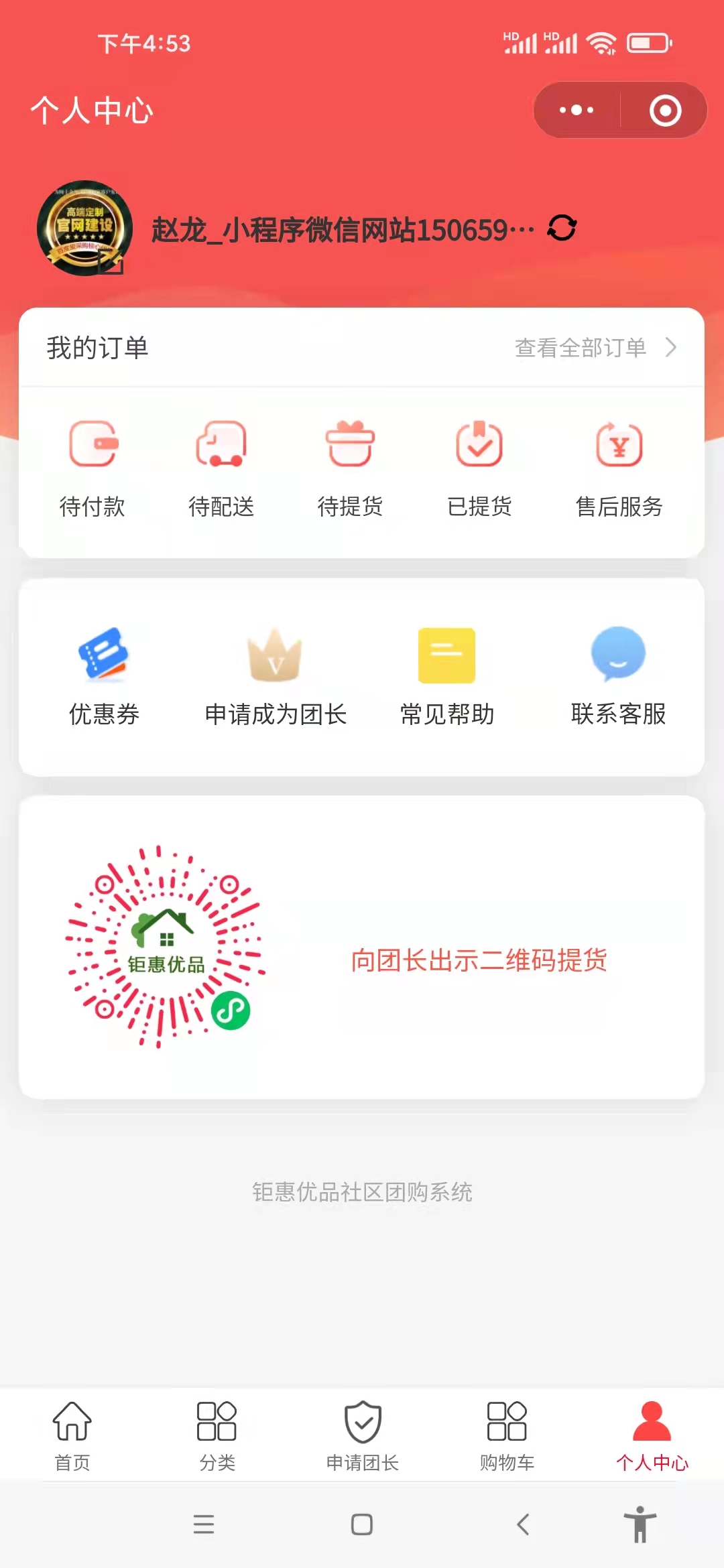Select 申请成为团长 with crown icon
The height and width of the screenshot is (1568, 724).
(x=275, y=677)
